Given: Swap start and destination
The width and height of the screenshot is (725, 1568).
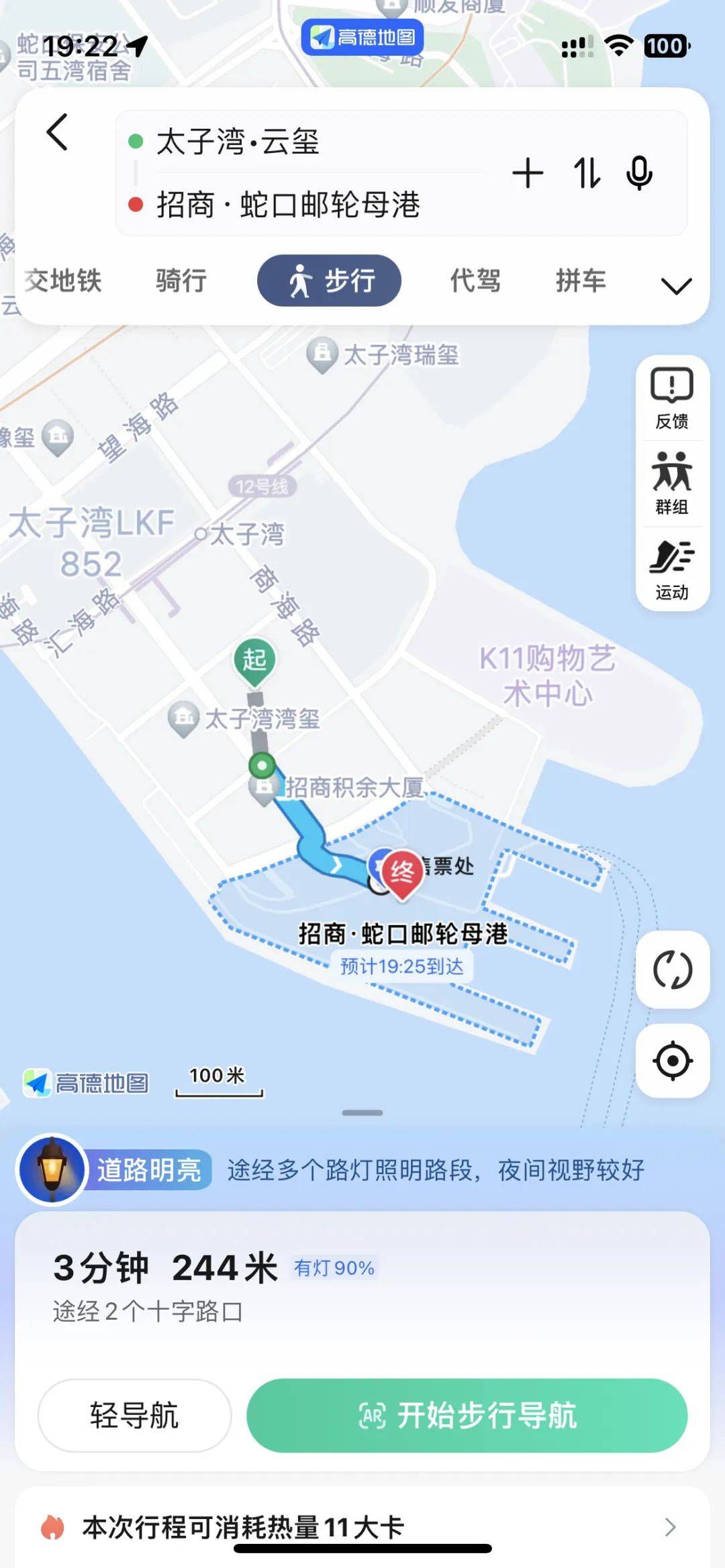Looking at the screenshot, I should pos(586,173).
